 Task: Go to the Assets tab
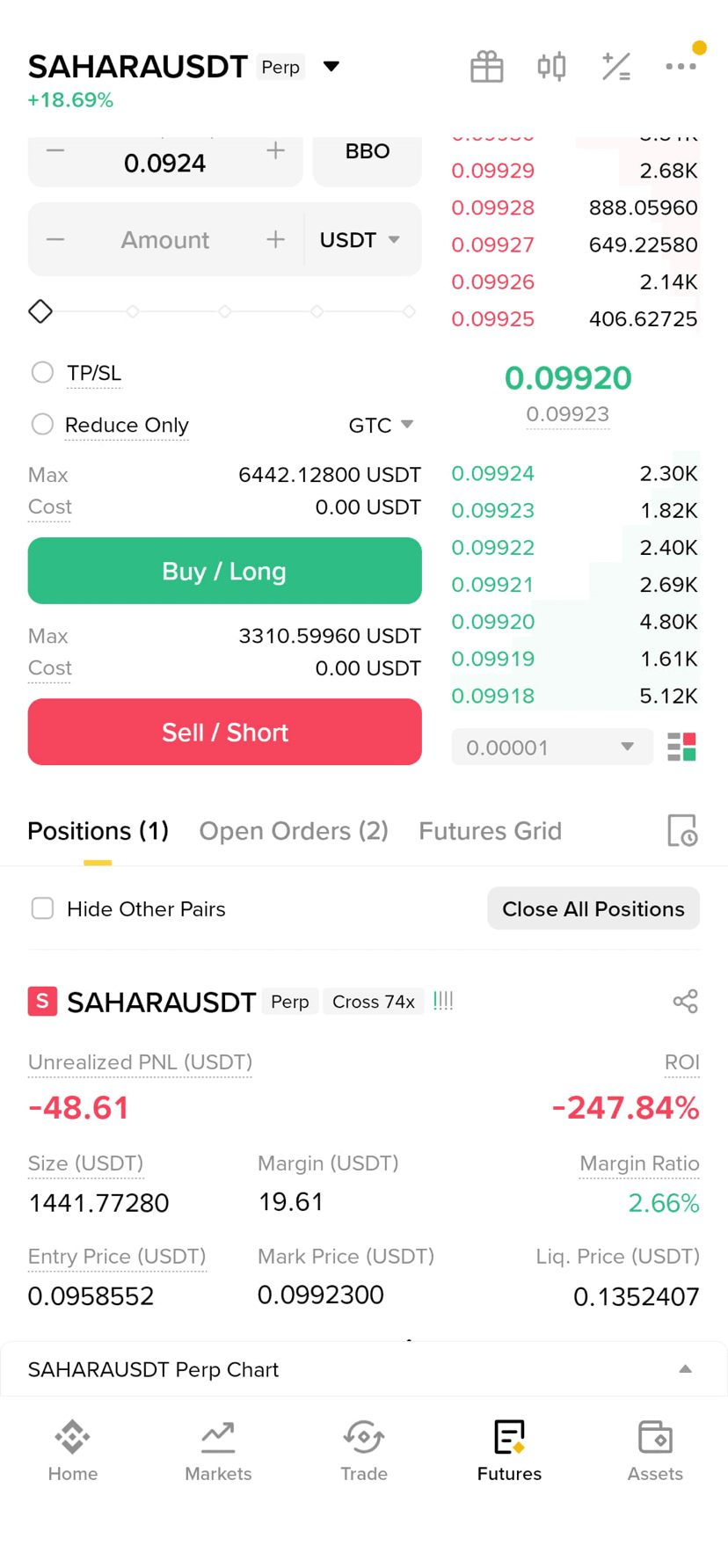pos(655,1451)
